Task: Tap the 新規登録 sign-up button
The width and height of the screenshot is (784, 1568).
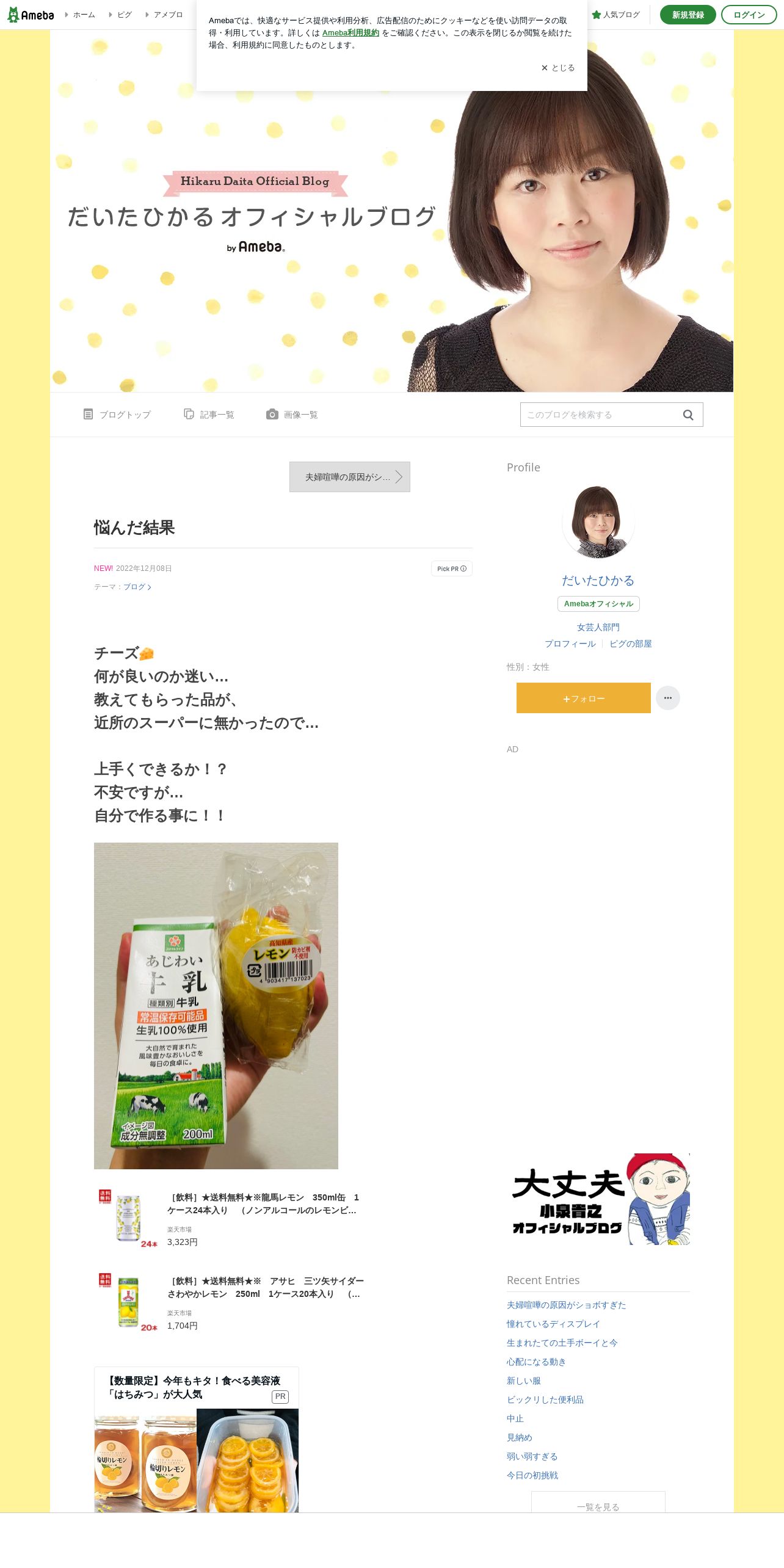Action: (x=688, y=15)
